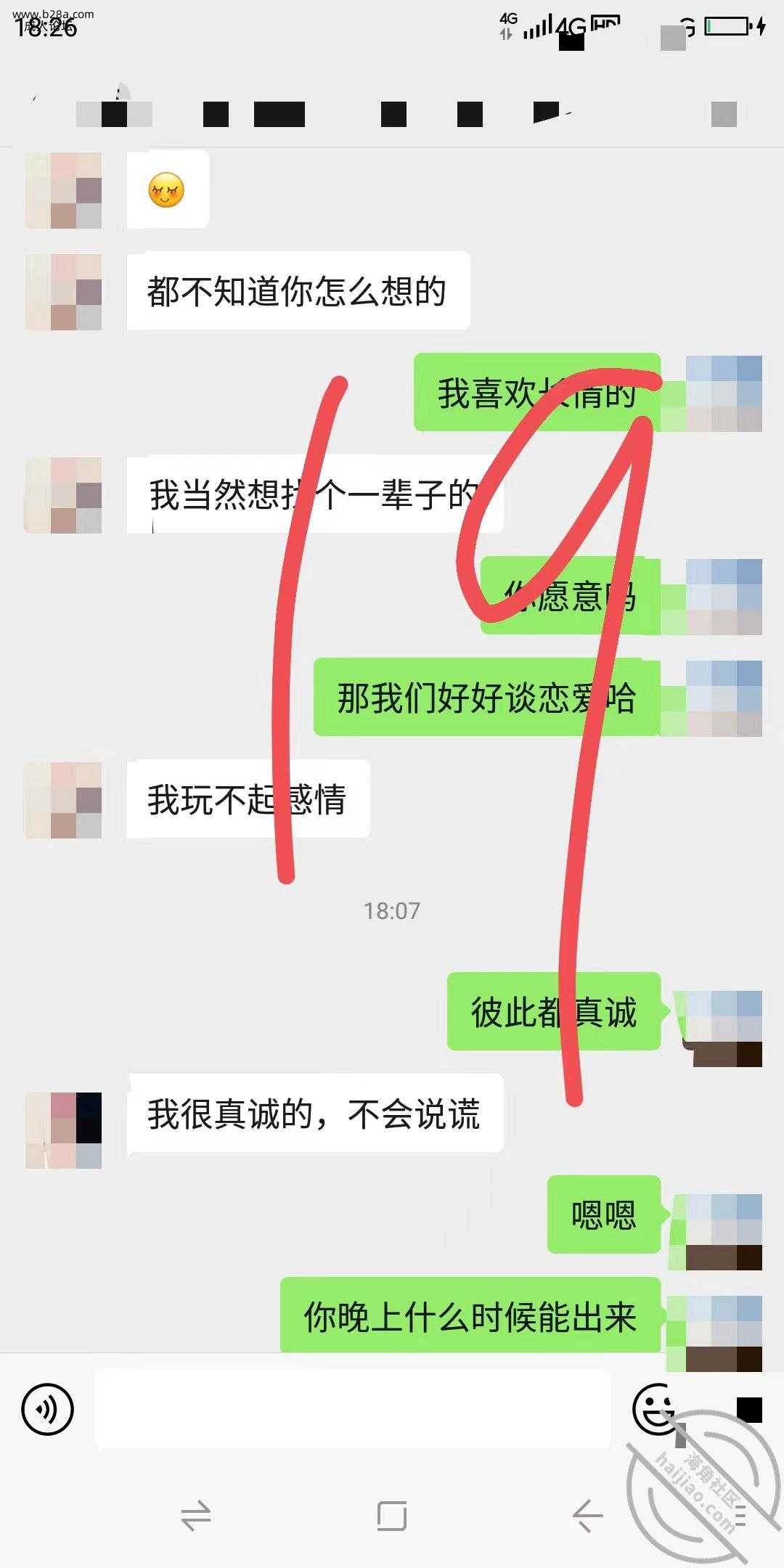
Task: Open contact avatar beside 我玩不起感情
Action: point(63,800)
